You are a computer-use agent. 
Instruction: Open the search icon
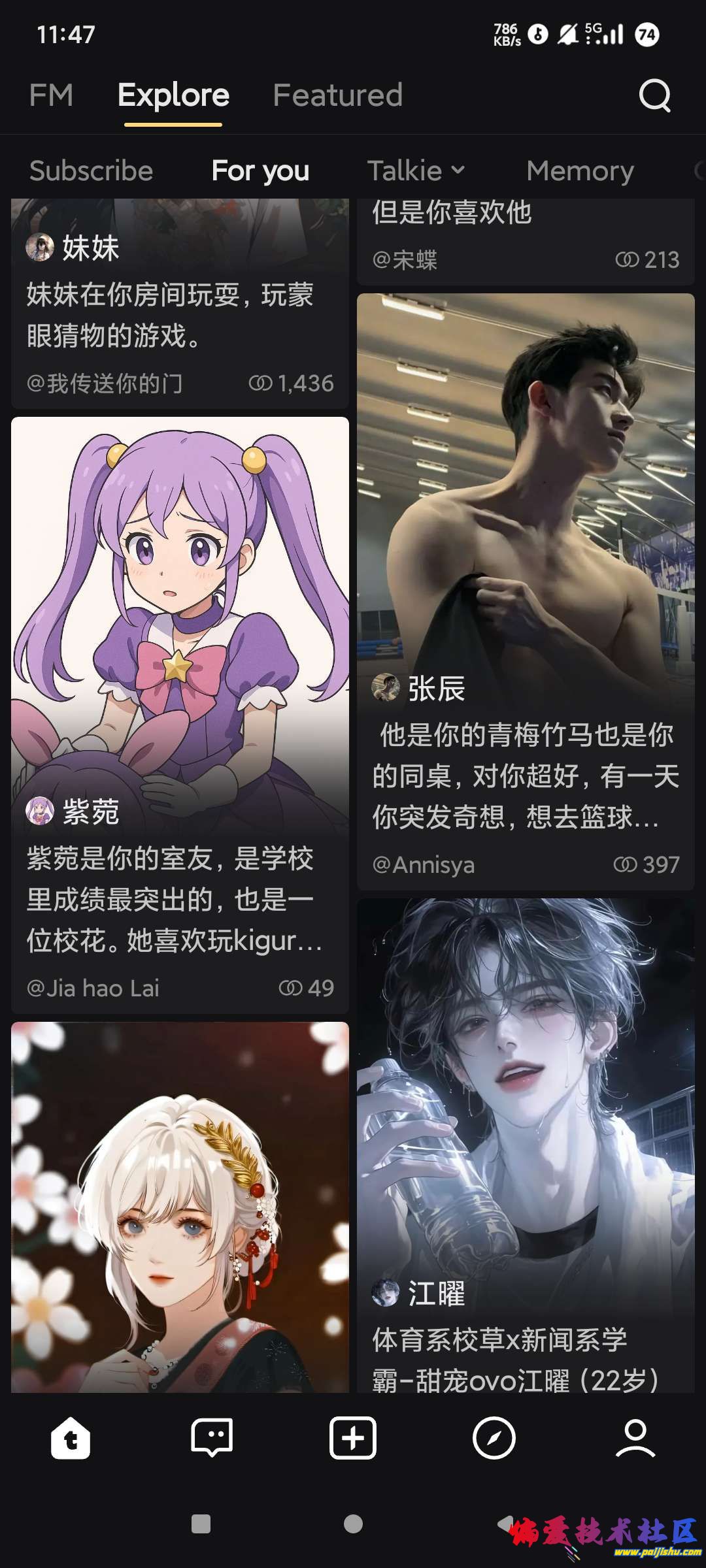[x=654, y=96]
